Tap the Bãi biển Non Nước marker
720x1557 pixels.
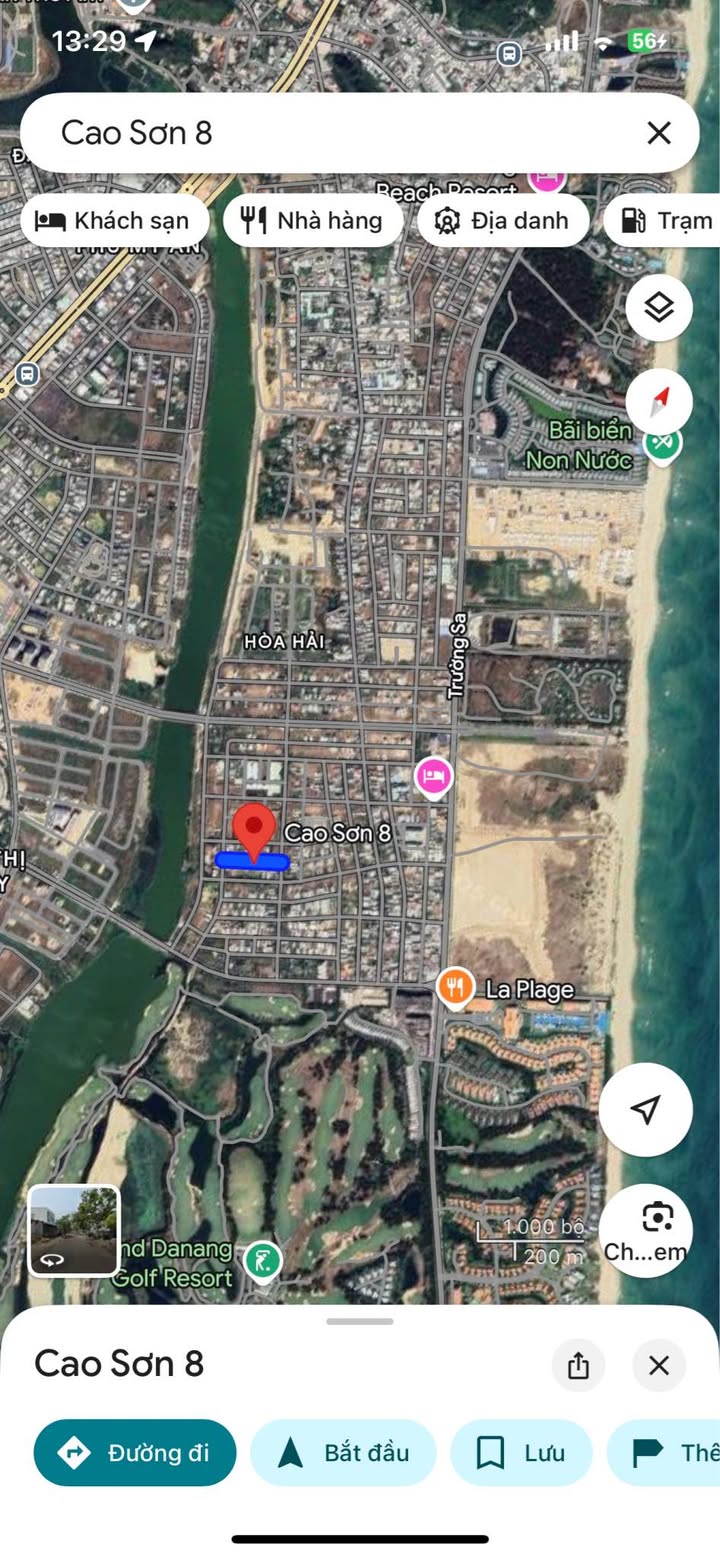tap(661, 443)
